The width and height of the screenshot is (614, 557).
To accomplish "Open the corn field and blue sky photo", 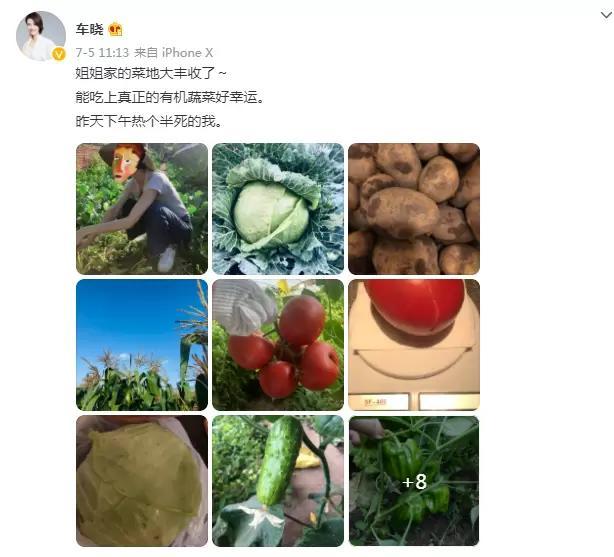I will pyautogui.click(x=142, y=344).
